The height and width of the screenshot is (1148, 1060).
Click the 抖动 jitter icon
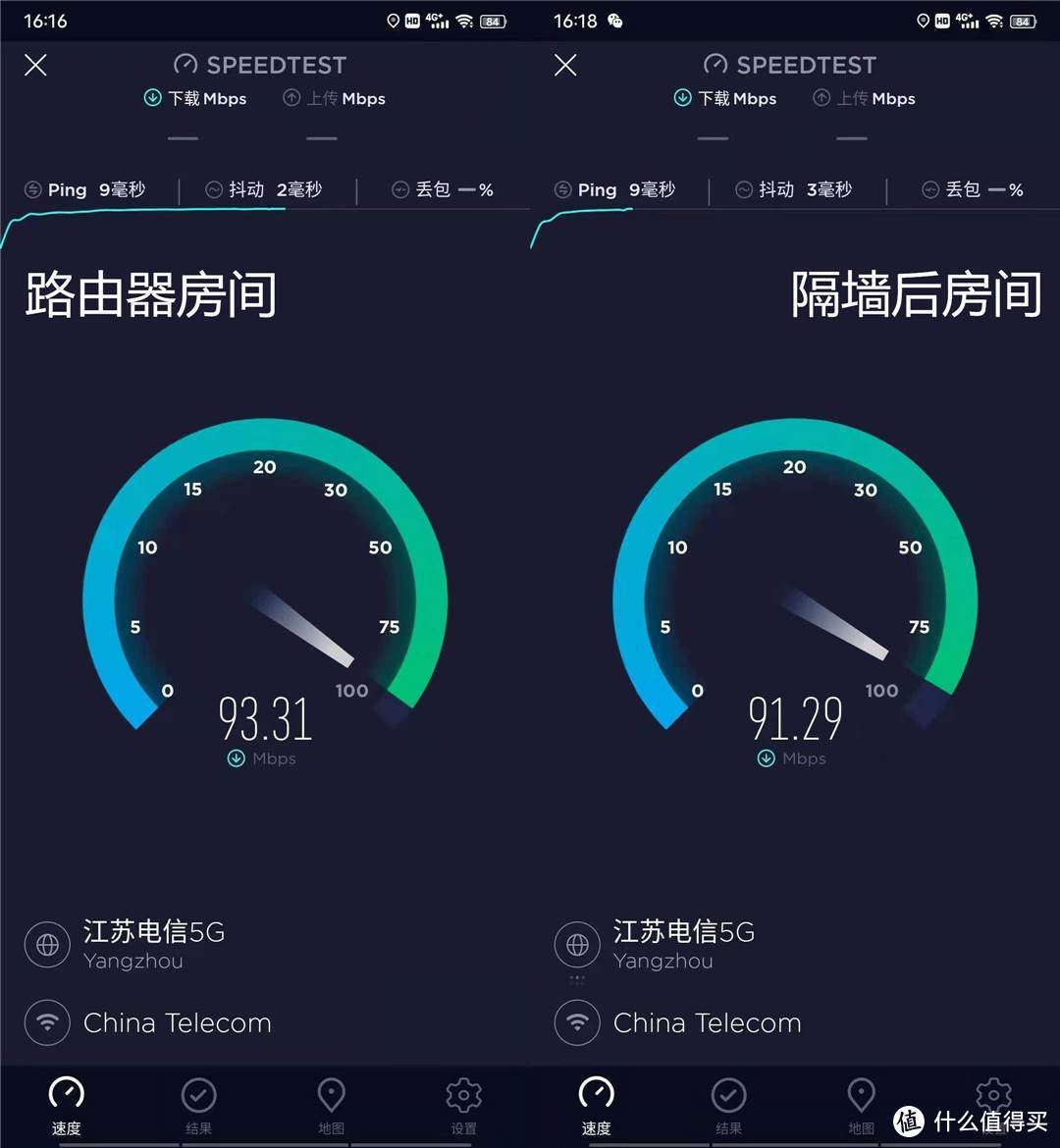coord(213,189)
